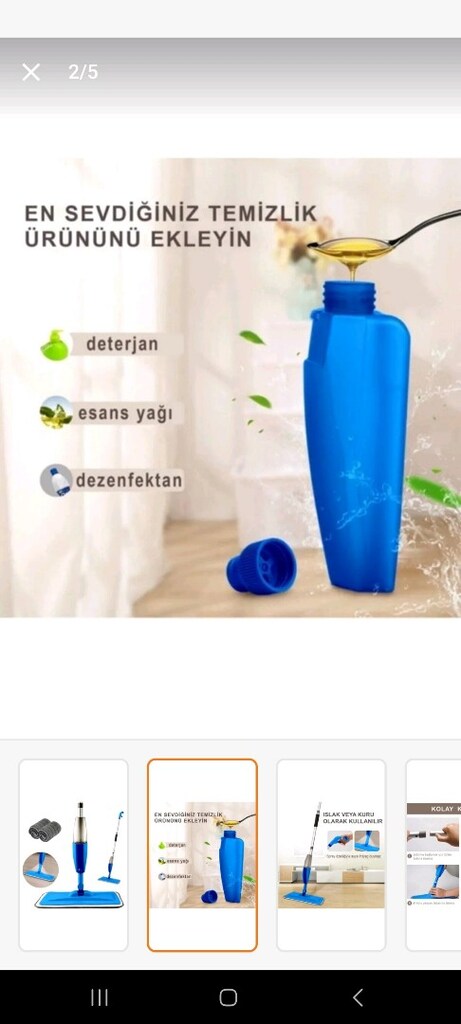The width and height of the screenshot is (461, 1024).
Task: Go back using the system back button
Action: 357,997
